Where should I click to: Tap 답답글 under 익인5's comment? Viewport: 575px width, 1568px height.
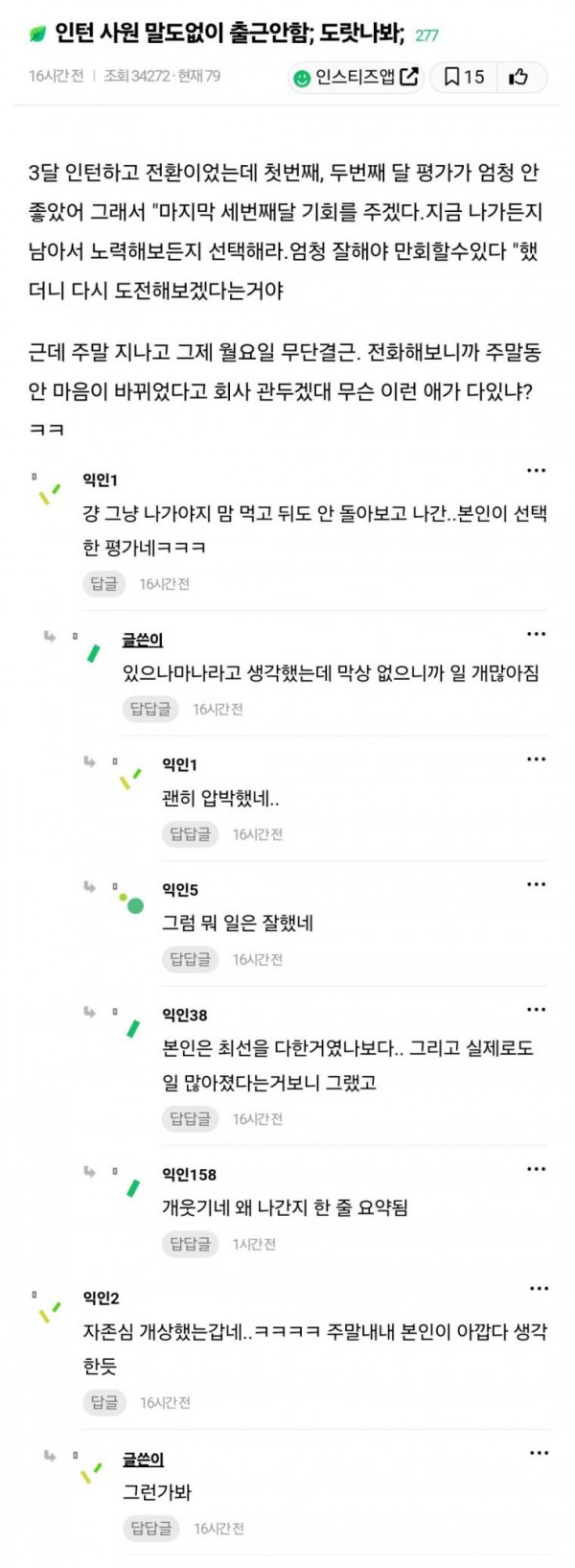click(190, 959)
